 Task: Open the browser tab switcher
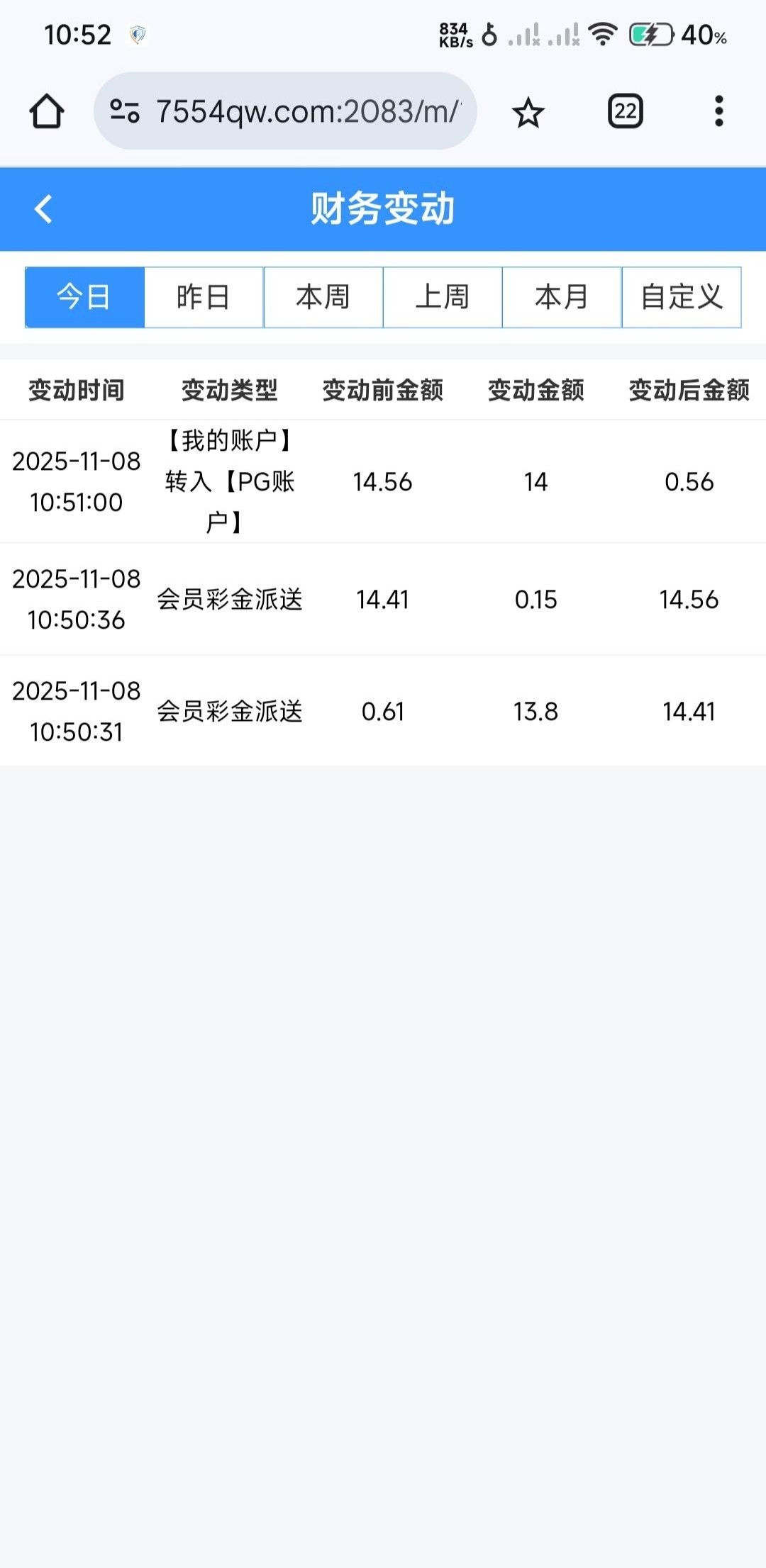pos(625,111)
